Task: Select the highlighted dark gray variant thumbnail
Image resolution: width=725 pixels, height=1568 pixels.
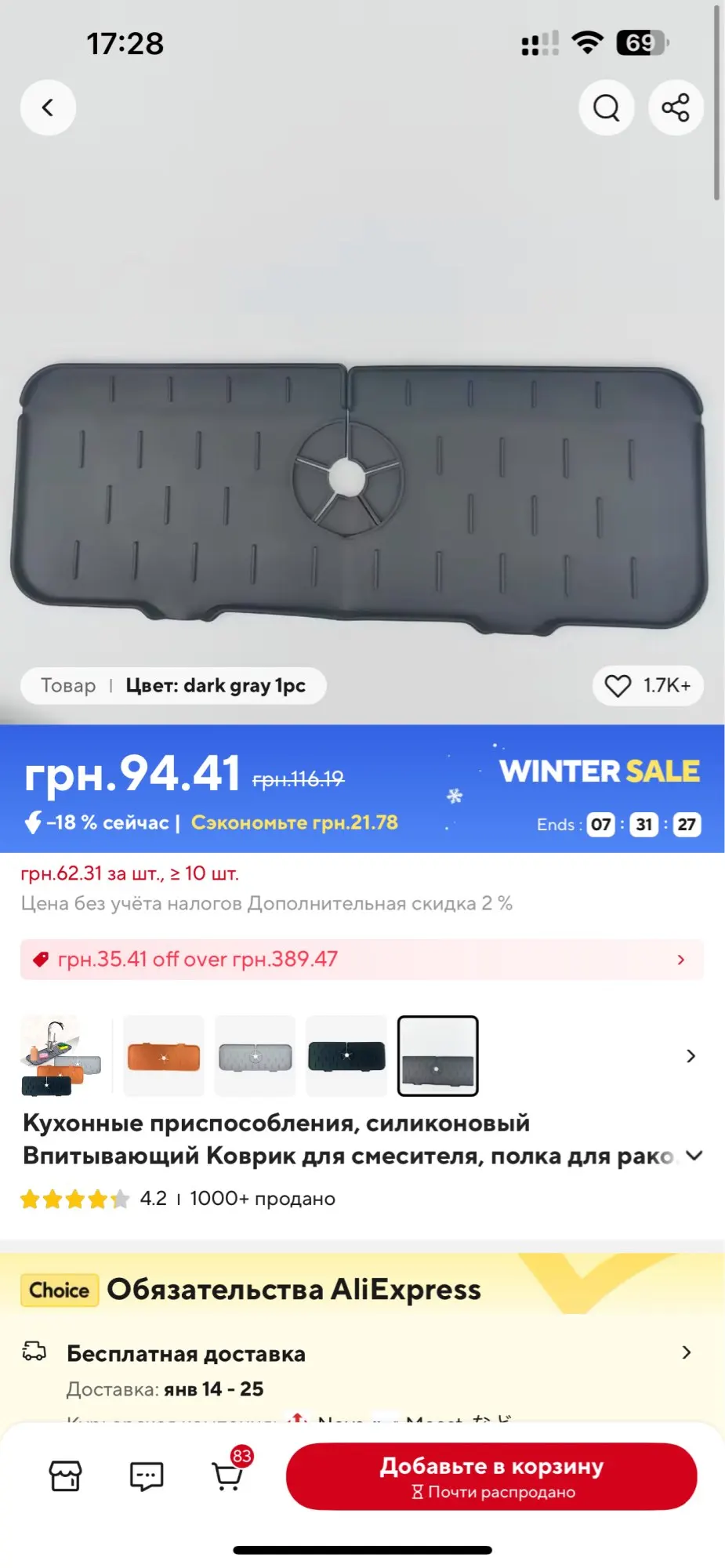Action: (x=438, y=1056)
